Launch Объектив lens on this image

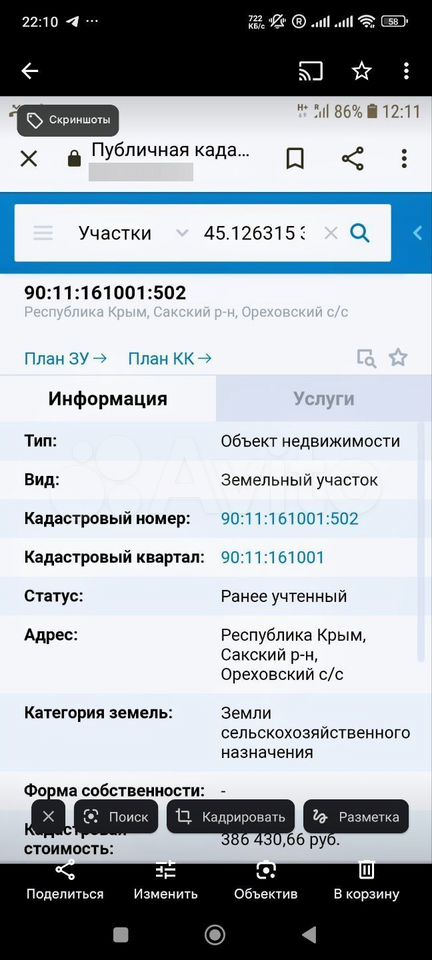coord(266,881)
